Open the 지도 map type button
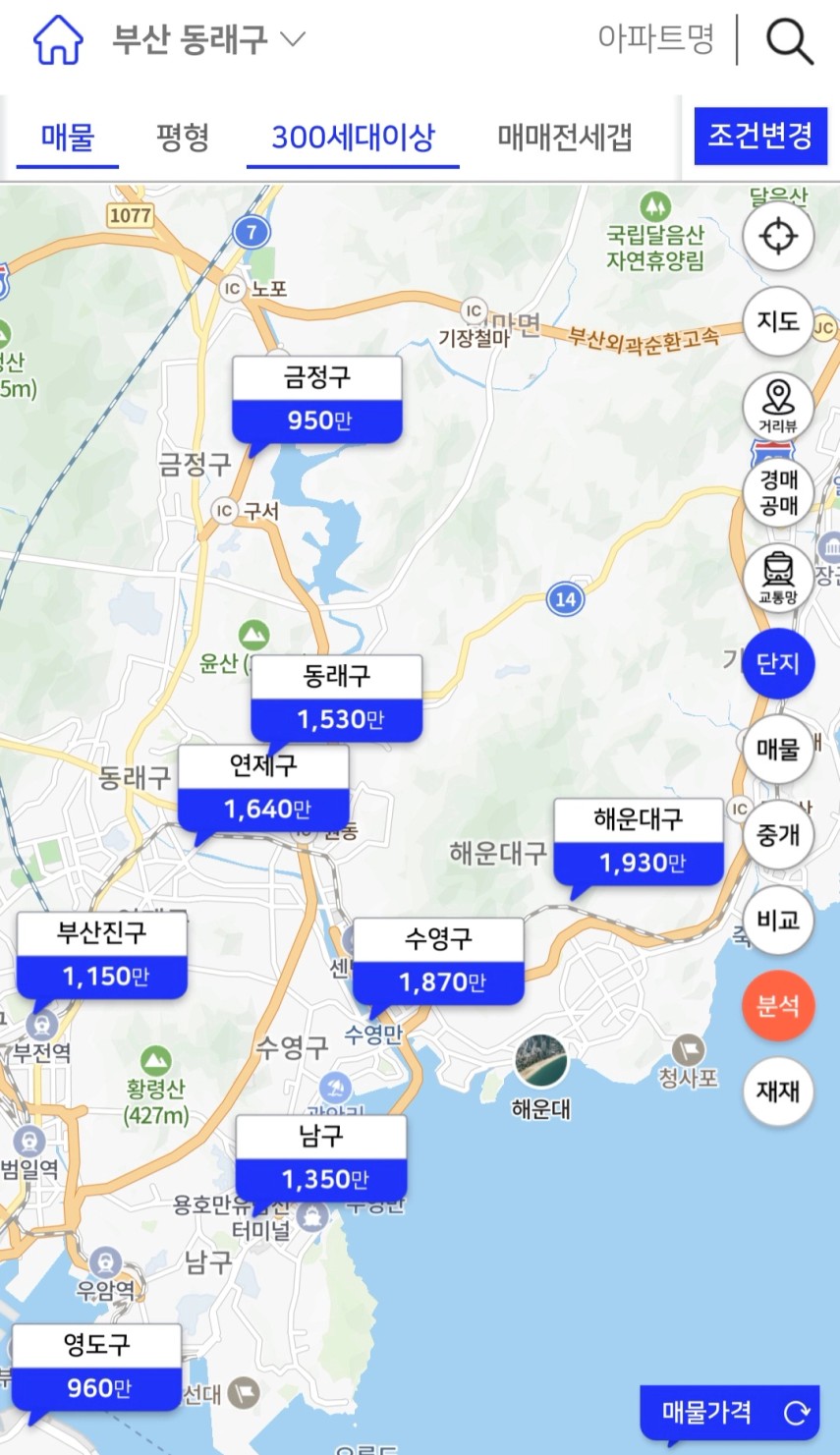 click(778, 322)
